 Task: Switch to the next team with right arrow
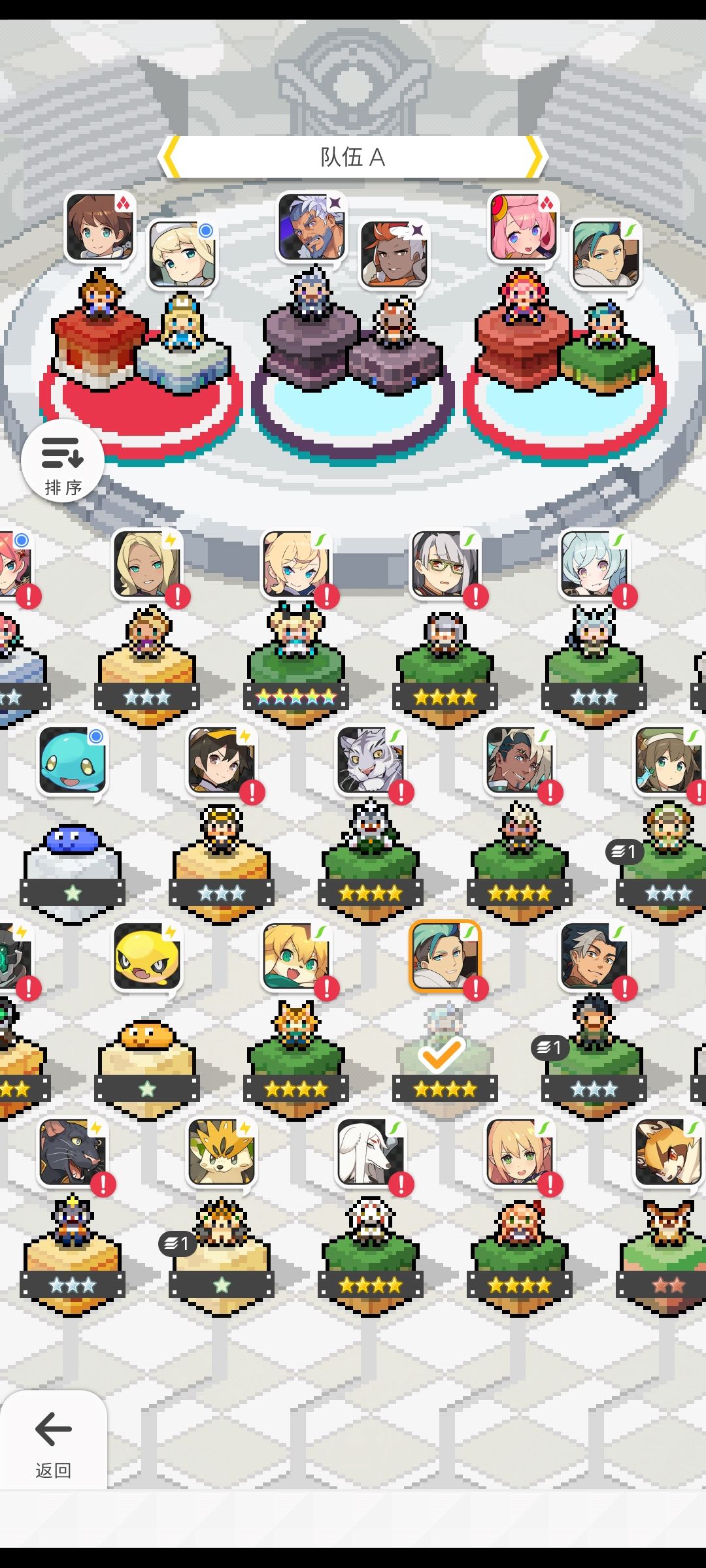tap(535, 157)
